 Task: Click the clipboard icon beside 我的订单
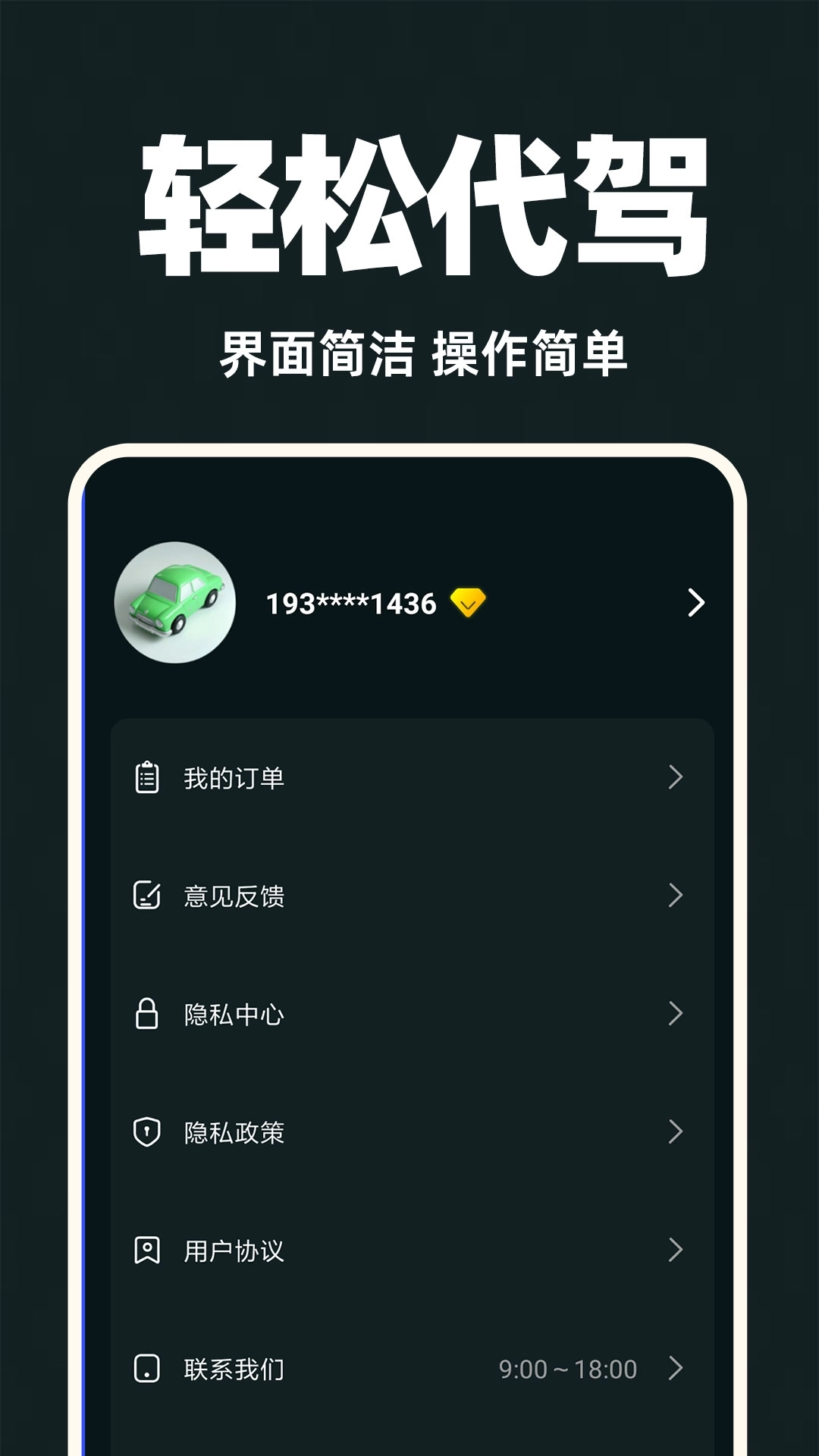[x=147, y=775]
